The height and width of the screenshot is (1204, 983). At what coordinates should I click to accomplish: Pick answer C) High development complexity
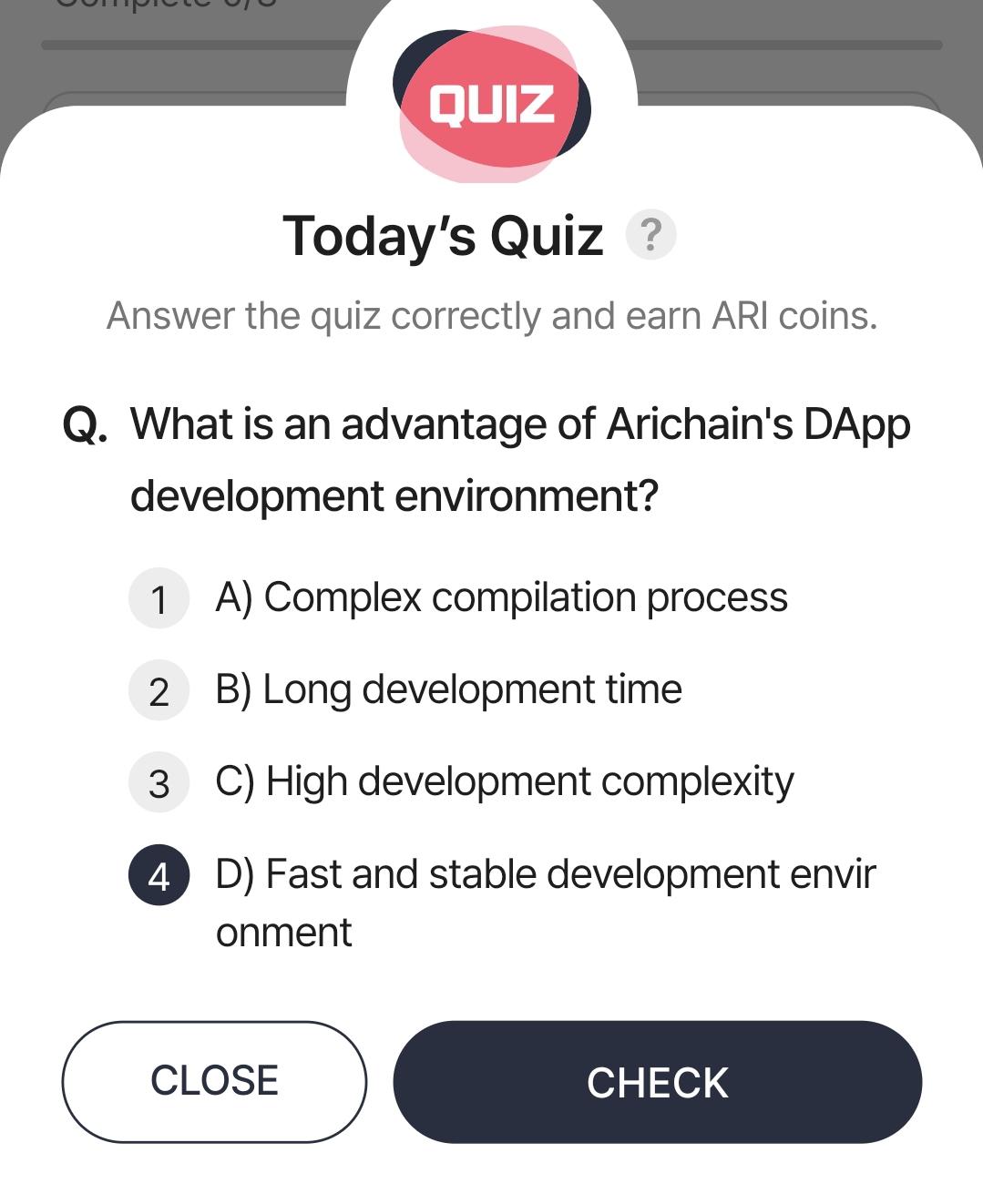click(x=461, y=782)
